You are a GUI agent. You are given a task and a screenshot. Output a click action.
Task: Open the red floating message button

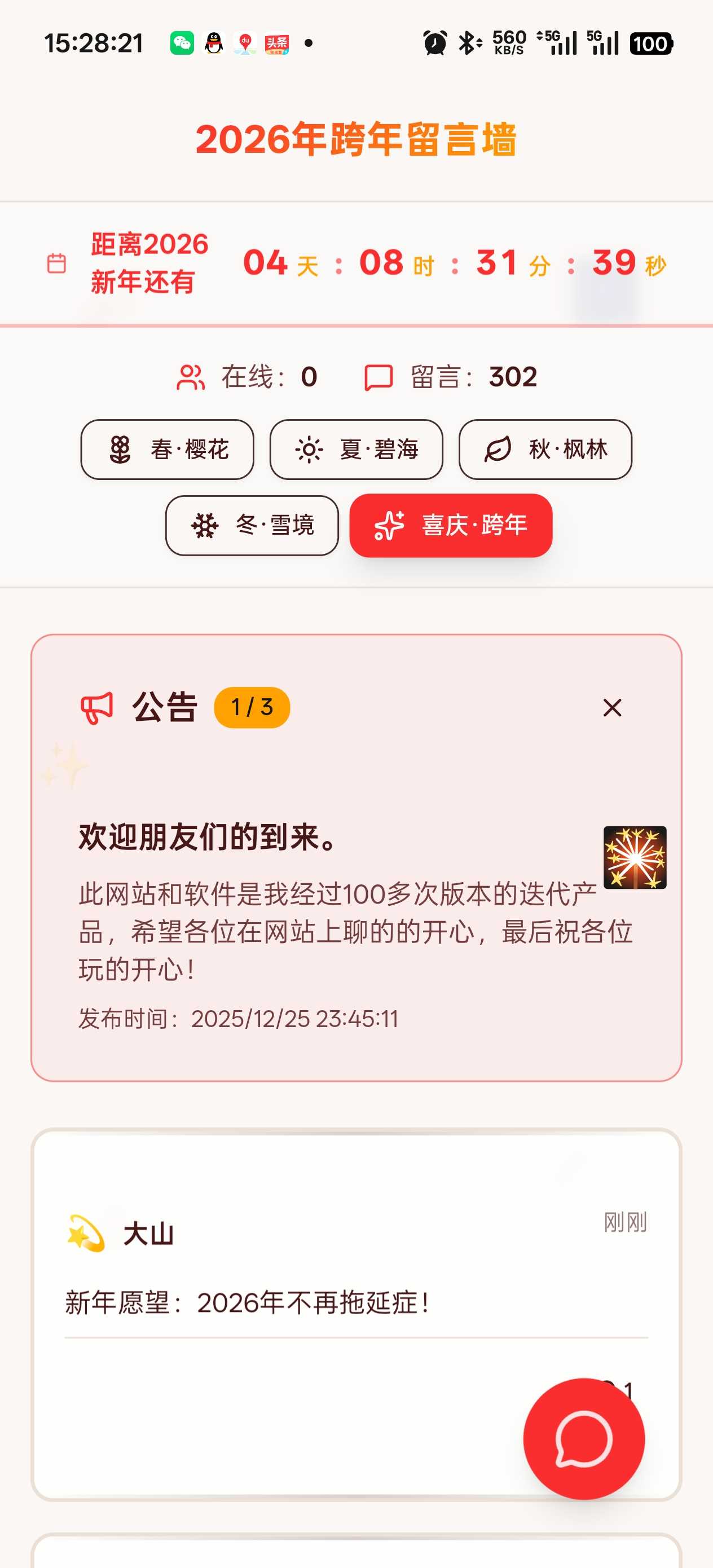click(583, 1438)
